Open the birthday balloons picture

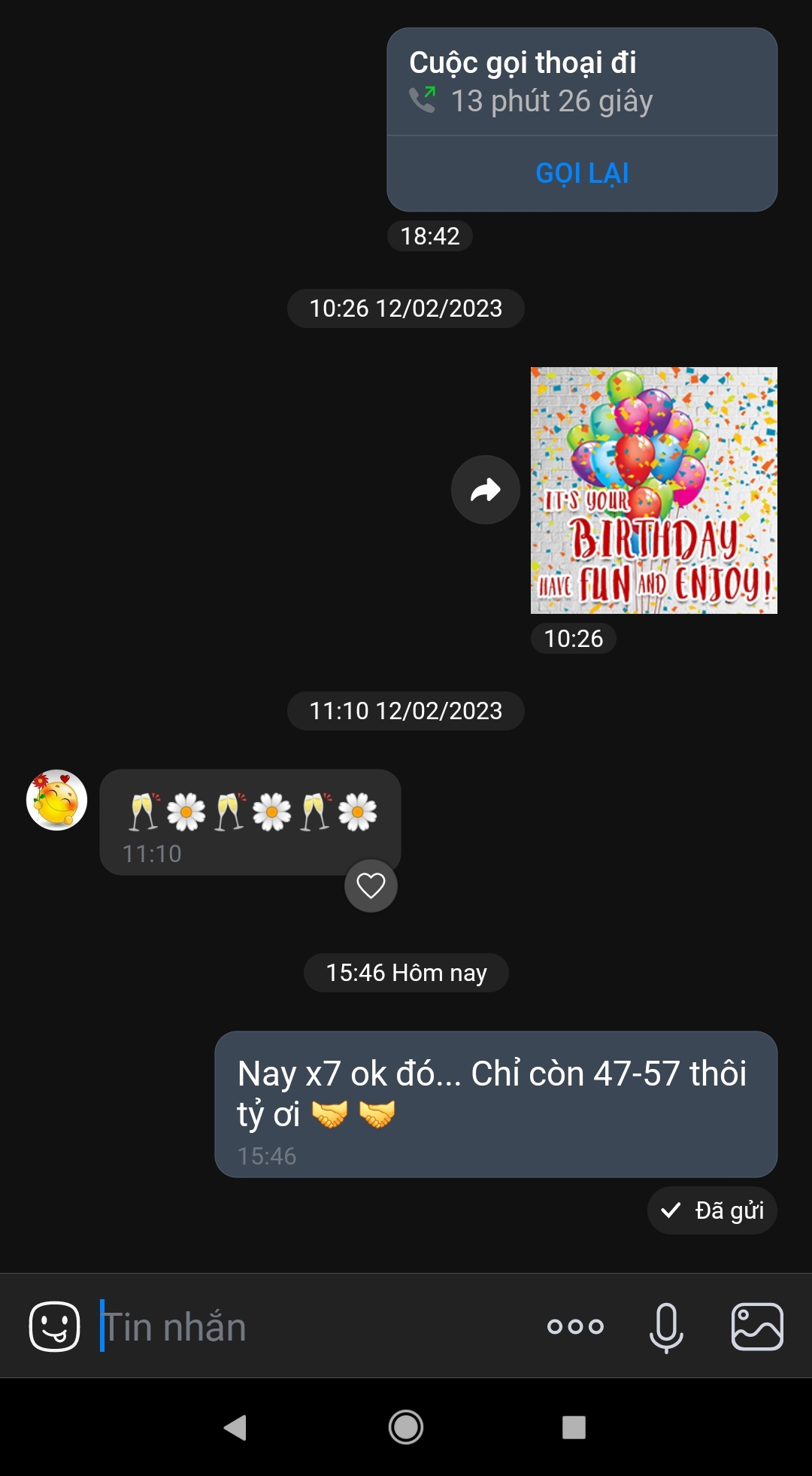pyautogui.click(x=653, y=490)
